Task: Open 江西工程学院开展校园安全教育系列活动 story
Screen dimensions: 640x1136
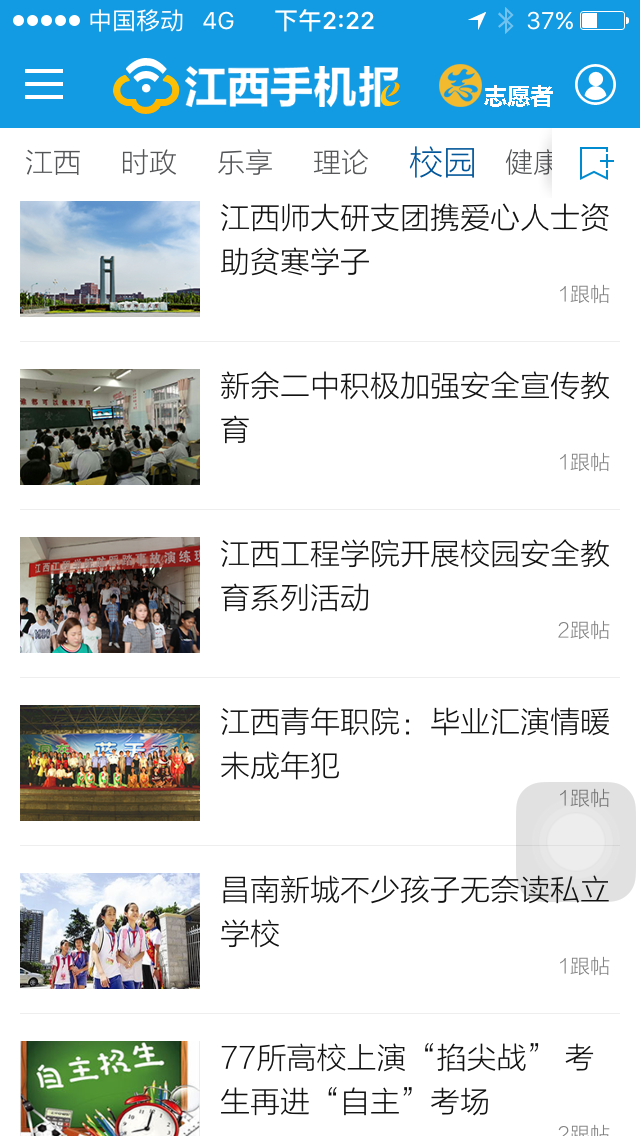Action: (x=414, y=576)
